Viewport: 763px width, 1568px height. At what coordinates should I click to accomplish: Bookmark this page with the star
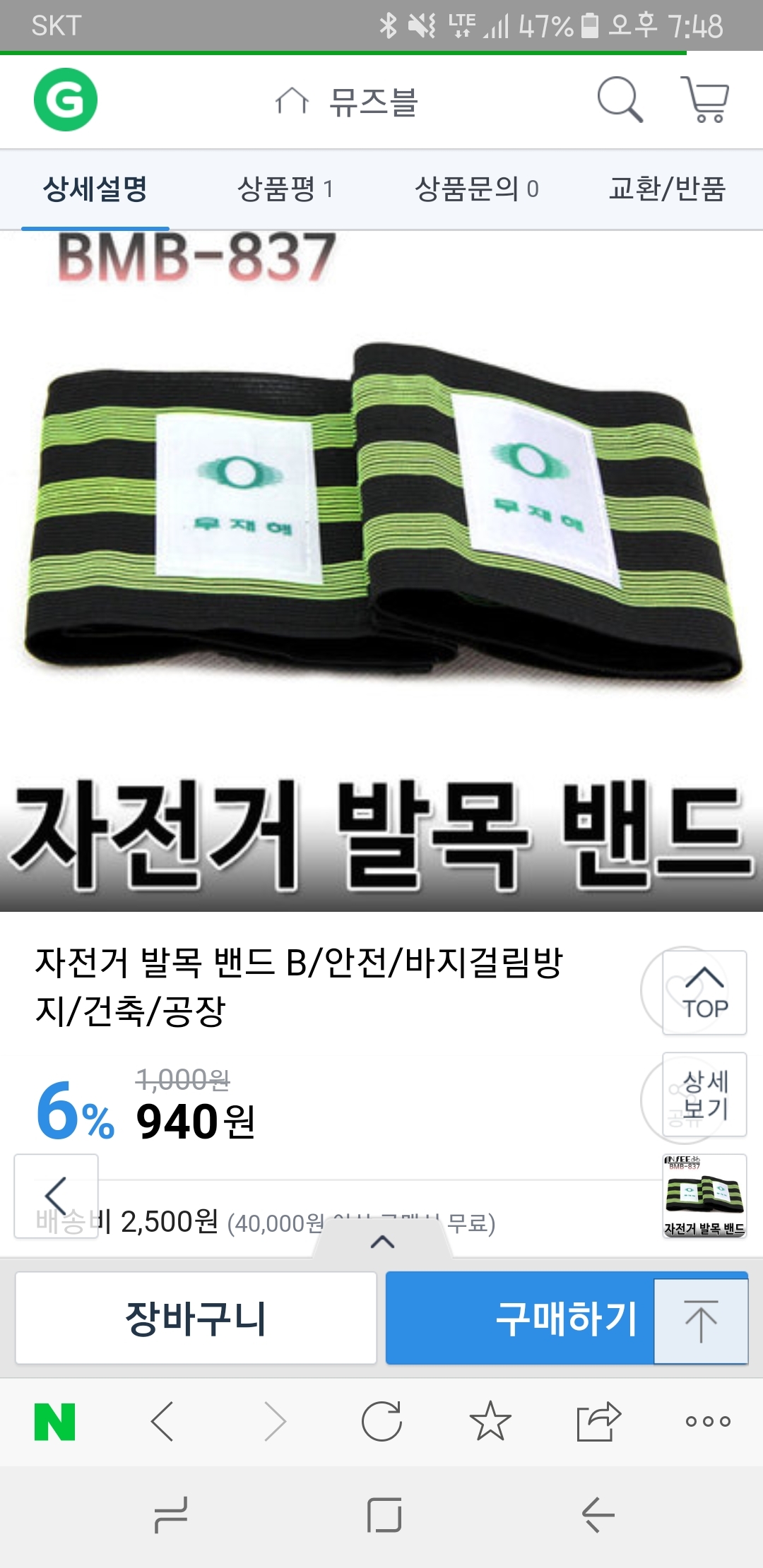[x=490, y=1420]
